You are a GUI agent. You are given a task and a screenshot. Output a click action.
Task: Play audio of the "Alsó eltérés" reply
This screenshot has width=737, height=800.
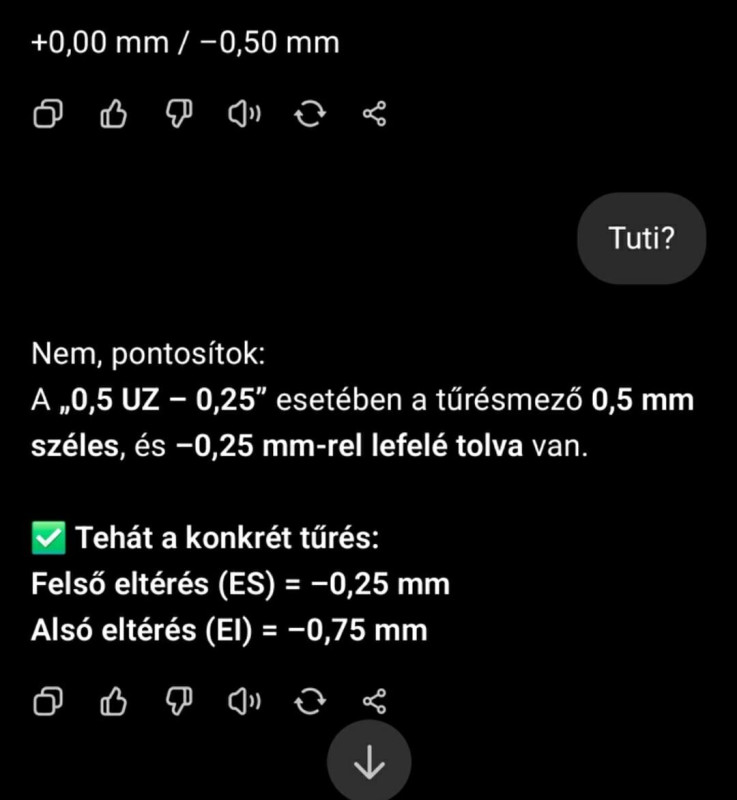tap(244, 702)
